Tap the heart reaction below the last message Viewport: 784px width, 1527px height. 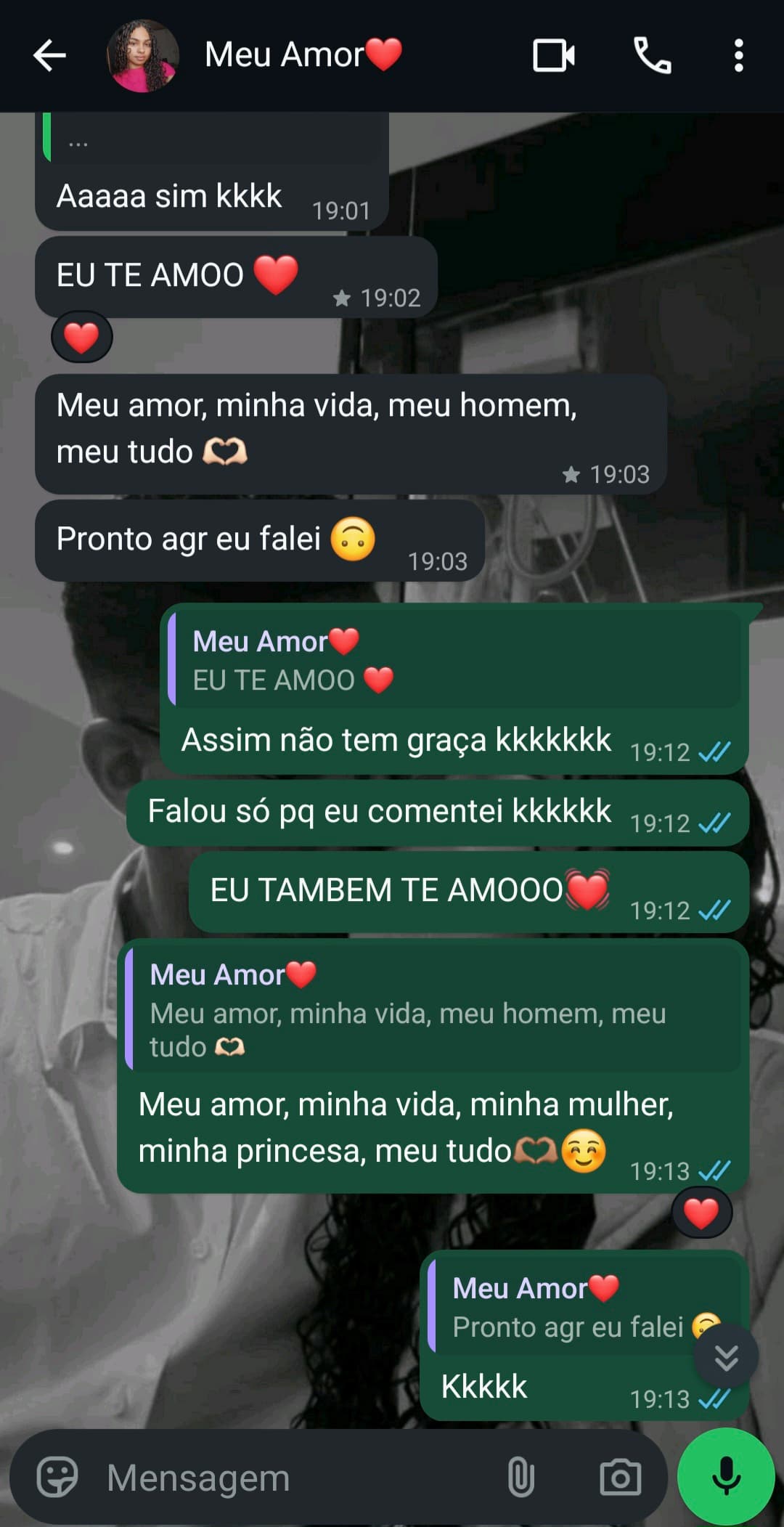702,1210
